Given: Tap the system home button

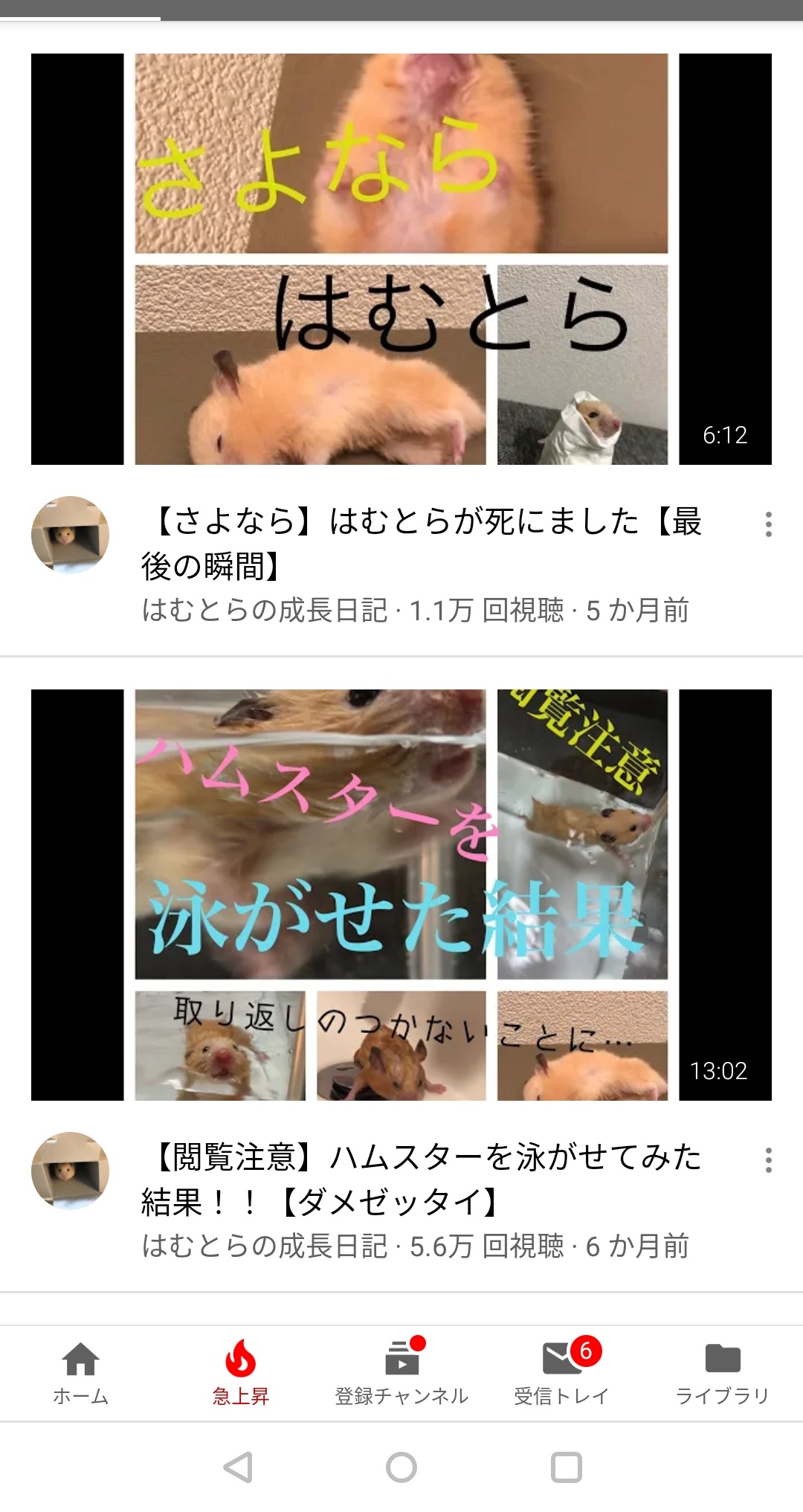Looking at the screenshot, I should (x=401, y=1467).
